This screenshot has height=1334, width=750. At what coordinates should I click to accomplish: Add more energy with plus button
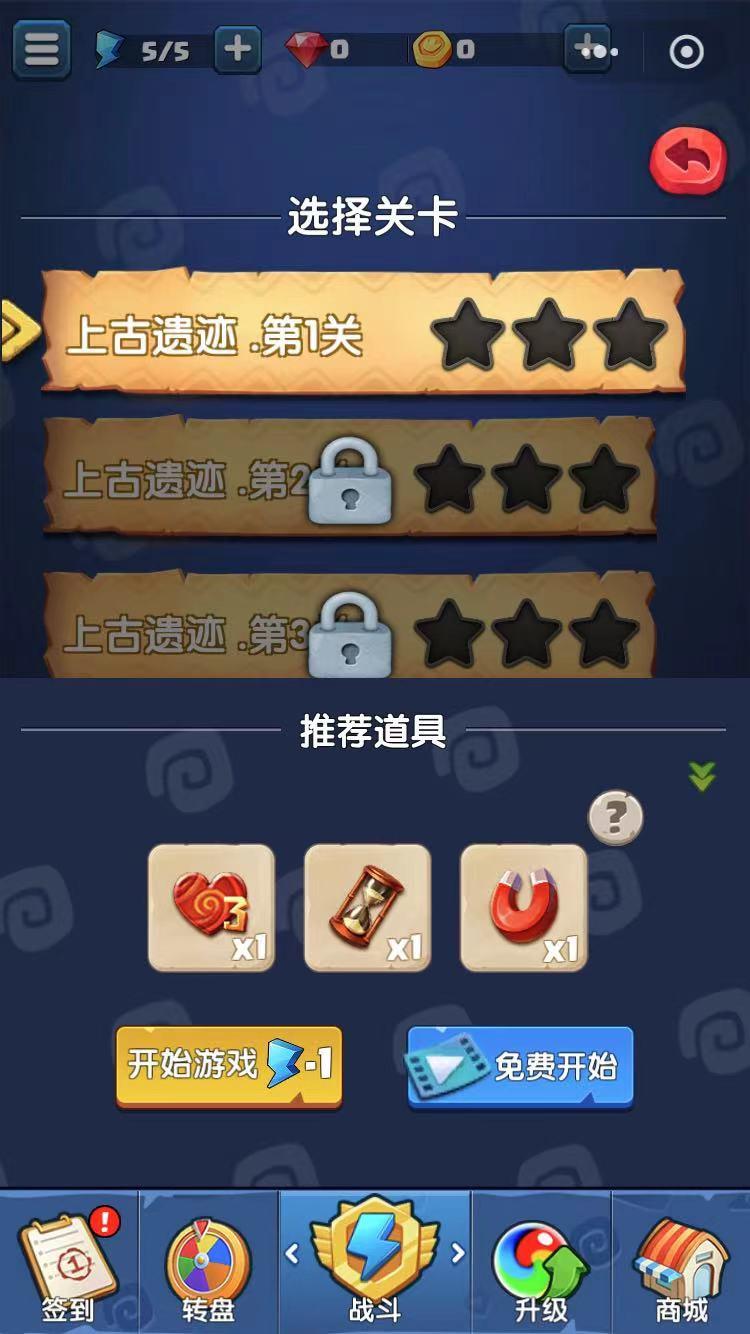pyautogui.click(x=237, y=49)
